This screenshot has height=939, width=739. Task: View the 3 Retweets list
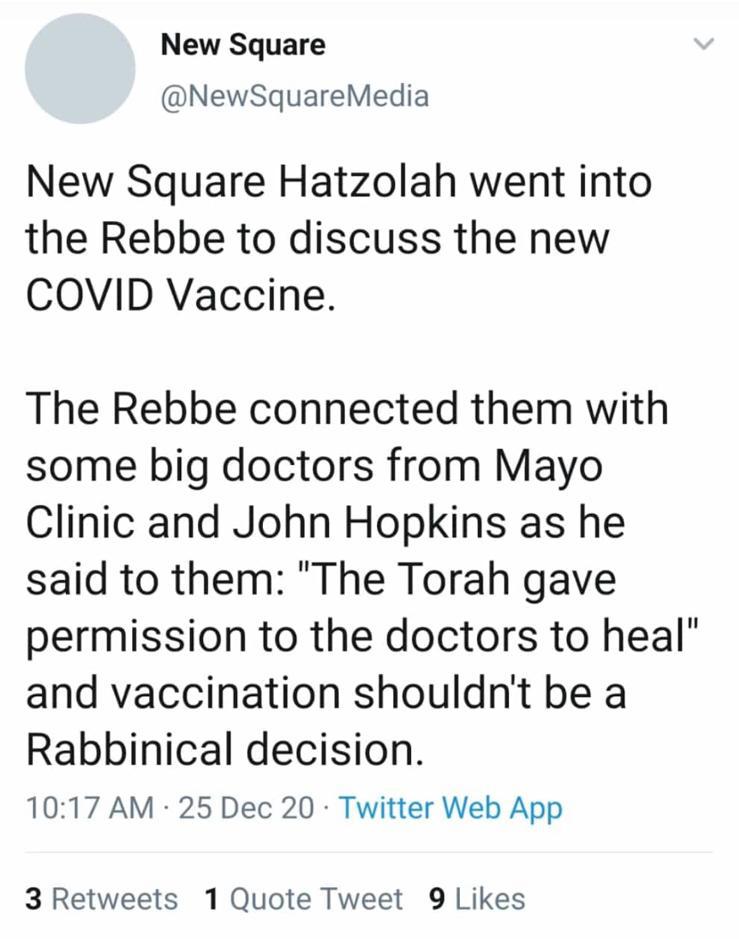pos(102,898)
